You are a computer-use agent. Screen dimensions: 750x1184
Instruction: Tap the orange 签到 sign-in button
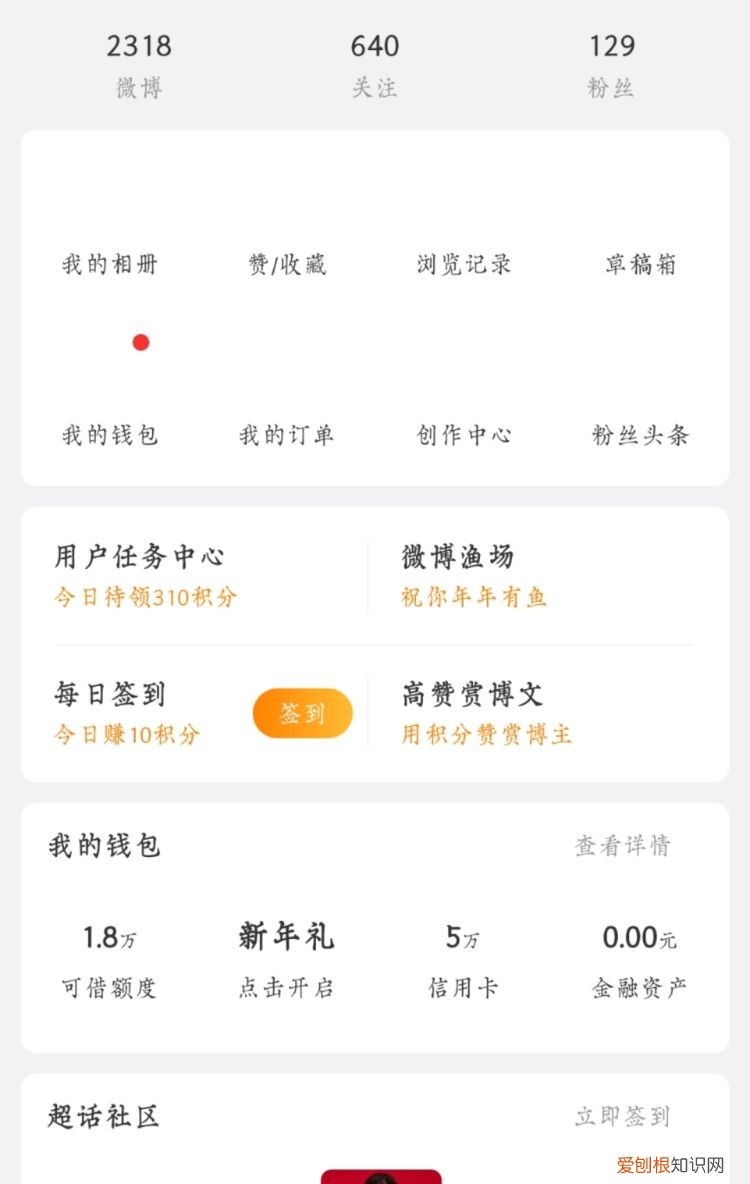point(303,713)
